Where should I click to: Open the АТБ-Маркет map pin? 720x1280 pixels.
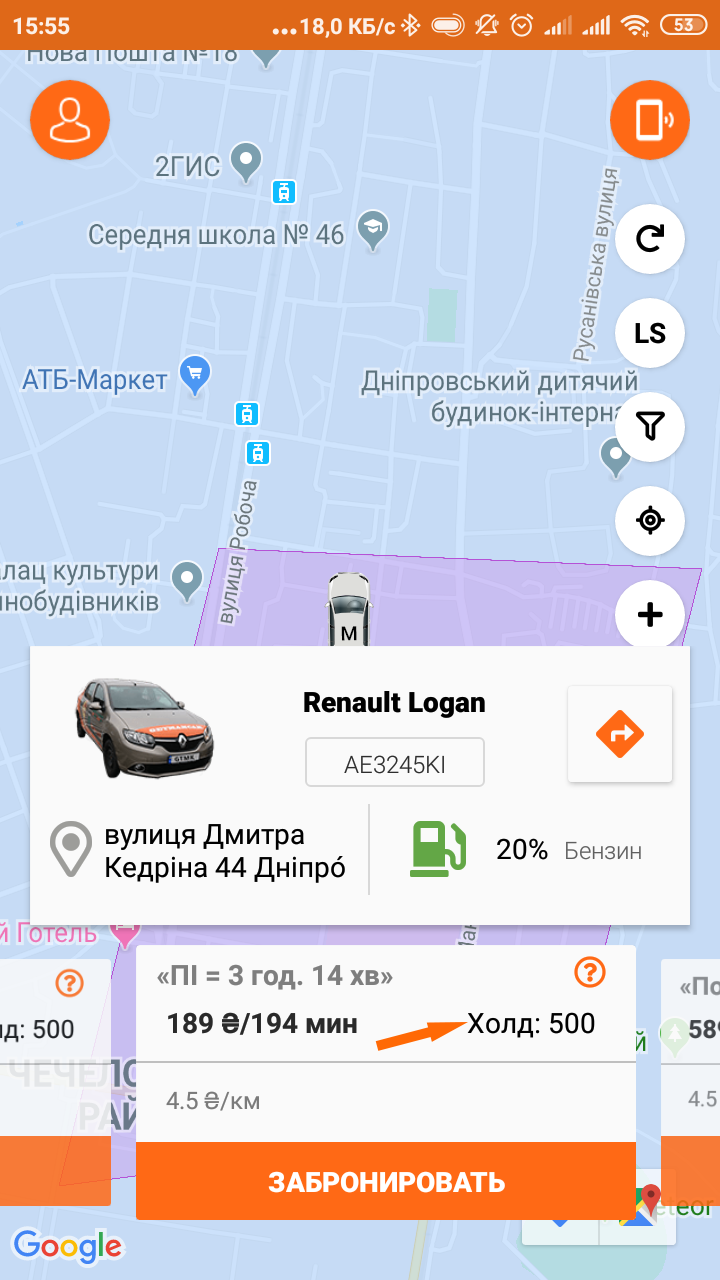pyautogui.click(x=195, y=375)
